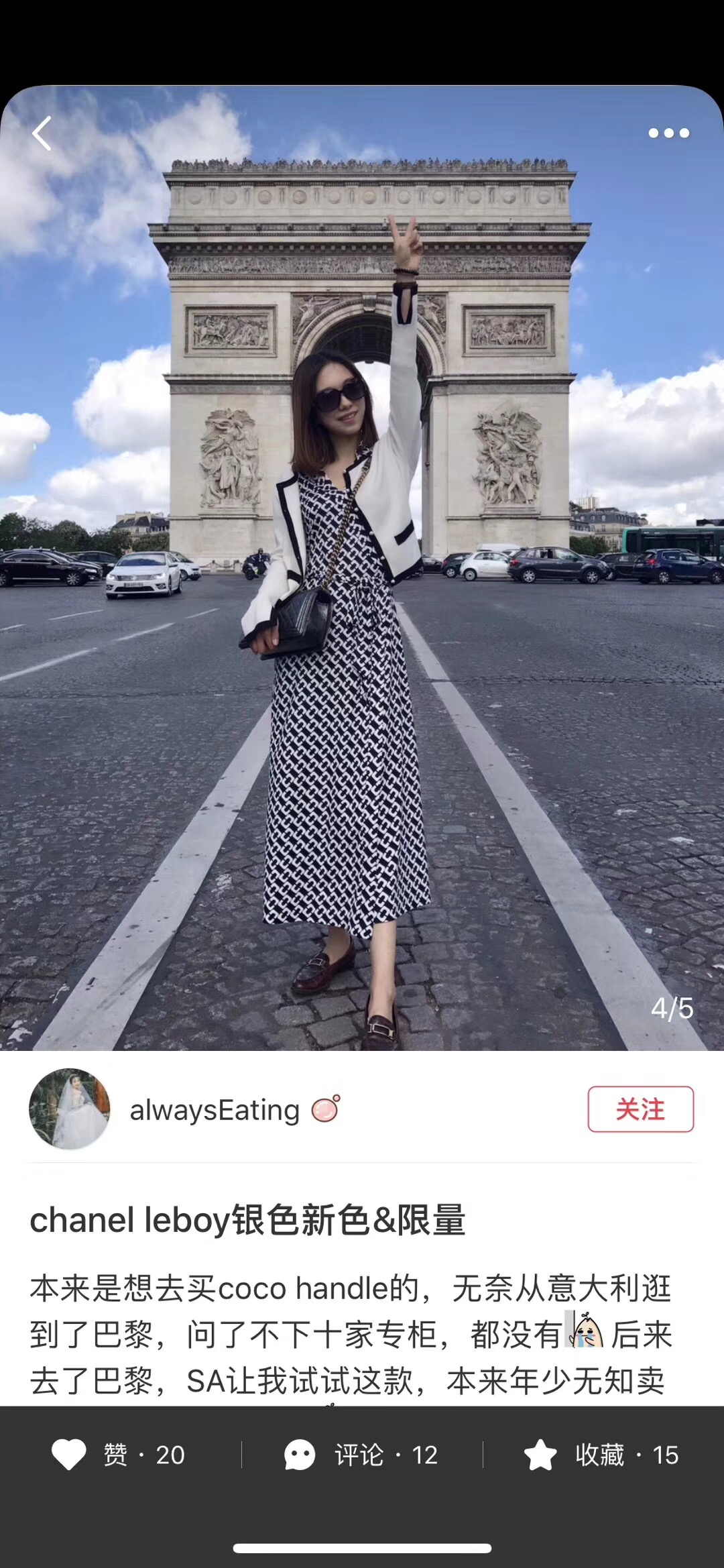
Task: Open alwaysEating's profile avatar
Action: pos(69,1109)
